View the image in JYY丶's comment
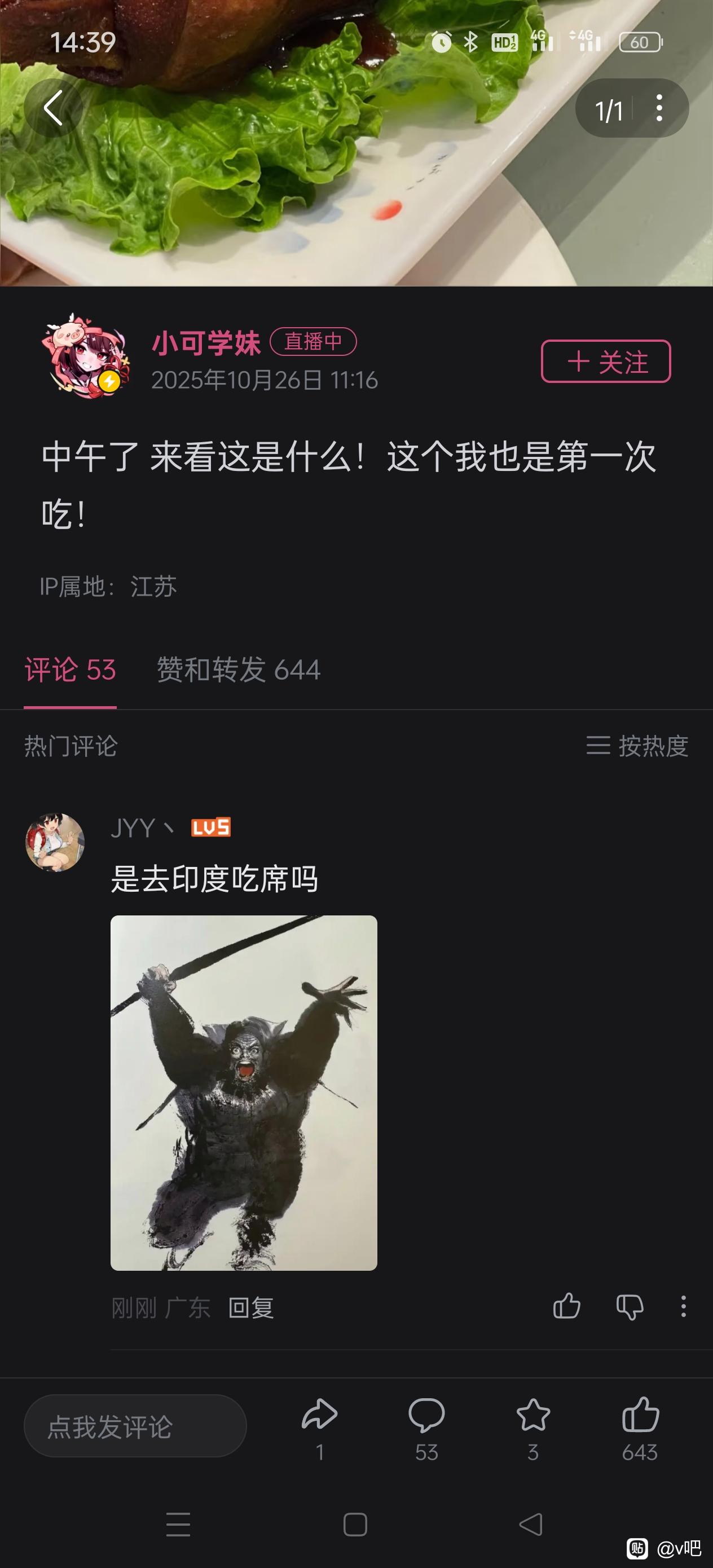The image size is (713, 1568). pos(244,1093)
